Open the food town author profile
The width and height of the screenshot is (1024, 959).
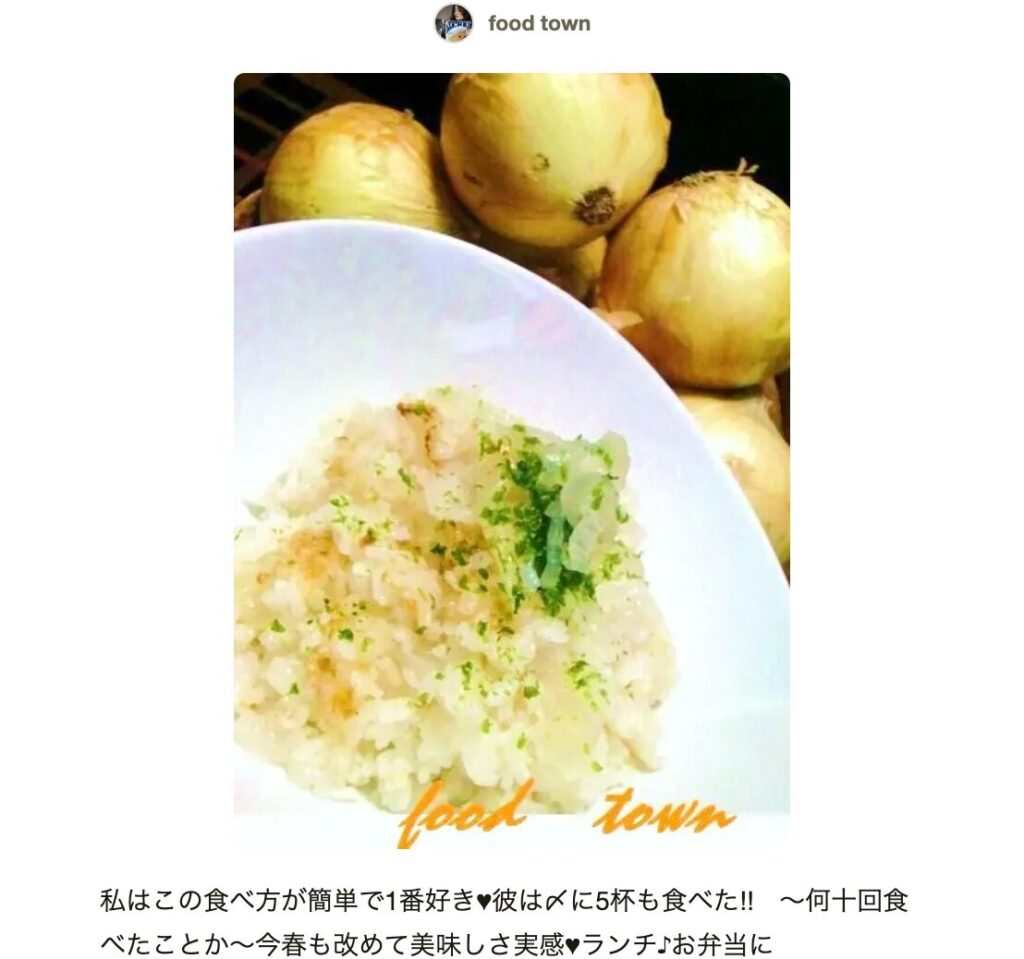[x=539, y=23]
